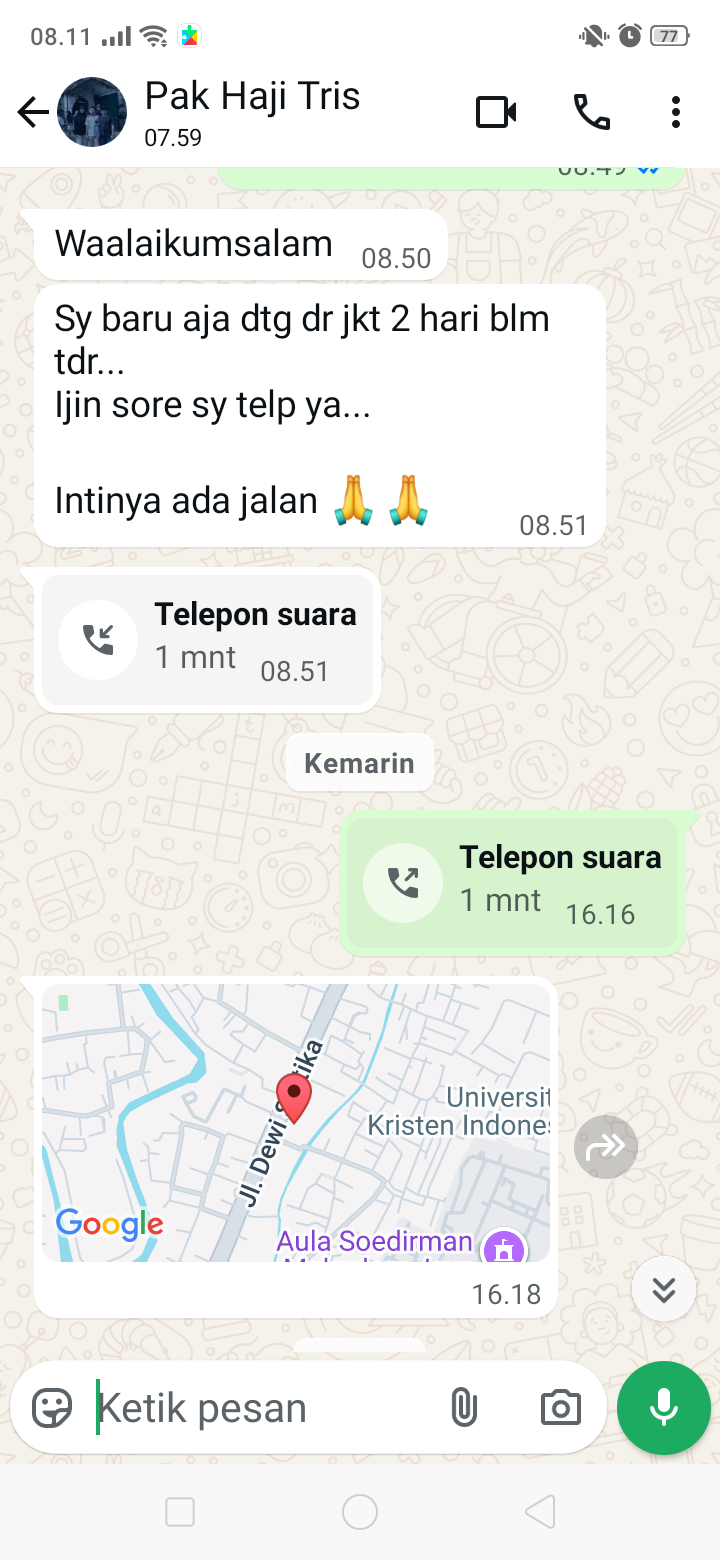Open the camera to send a photo
720x1560 pixels.
point(560,1408)
